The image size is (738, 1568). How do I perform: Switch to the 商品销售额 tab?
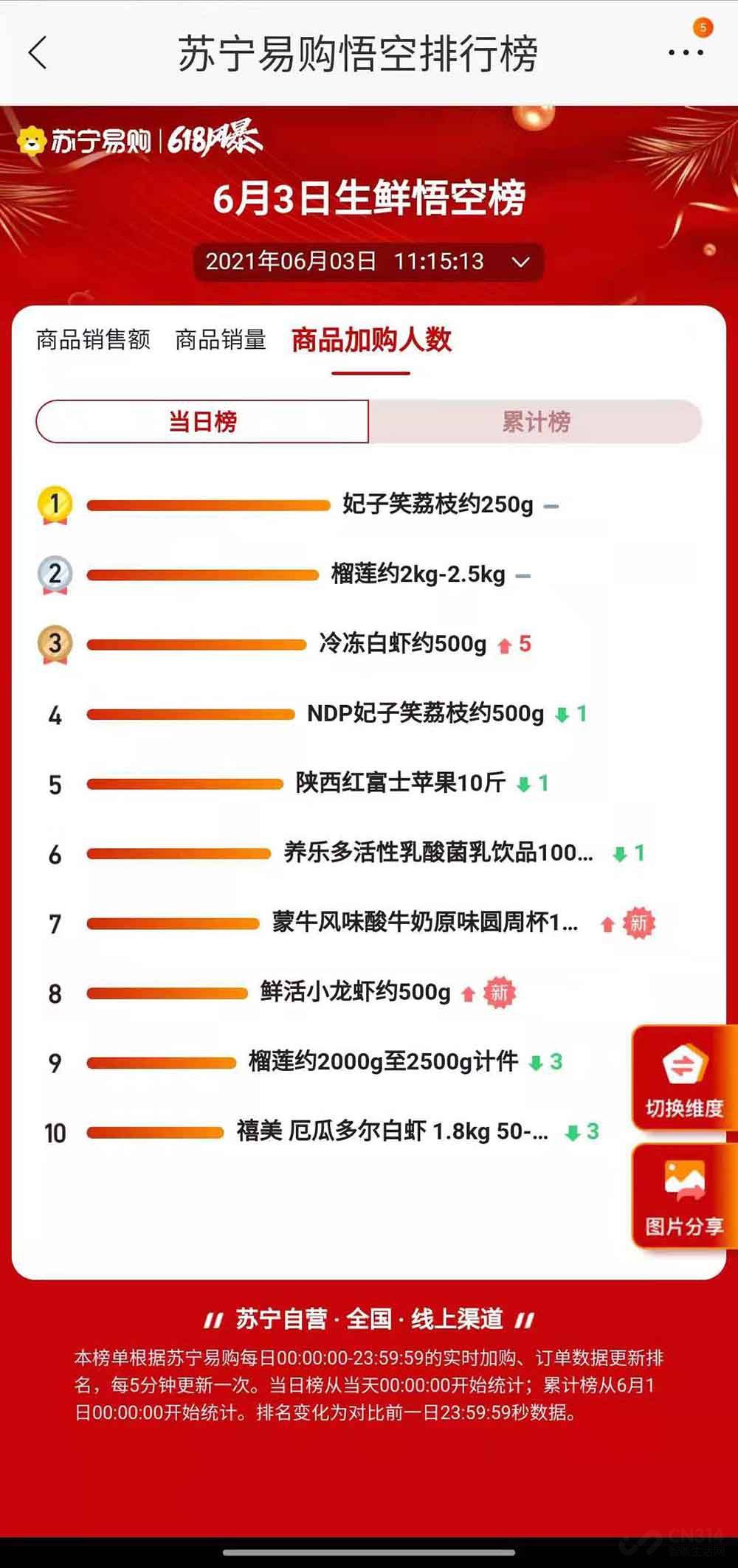point(92,340)
